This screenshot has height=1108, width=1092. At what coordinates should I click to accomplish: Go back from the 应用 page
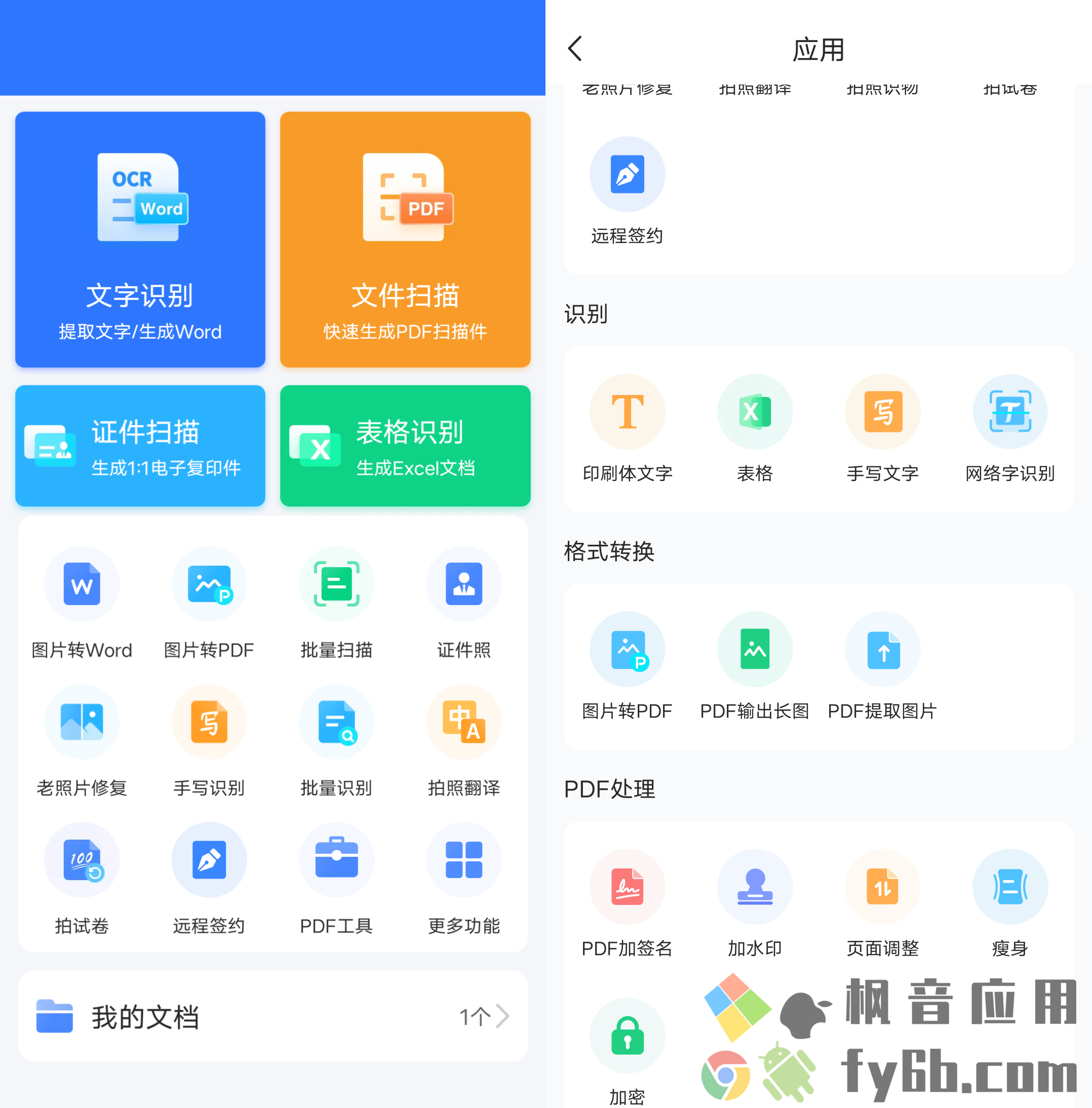575,49
